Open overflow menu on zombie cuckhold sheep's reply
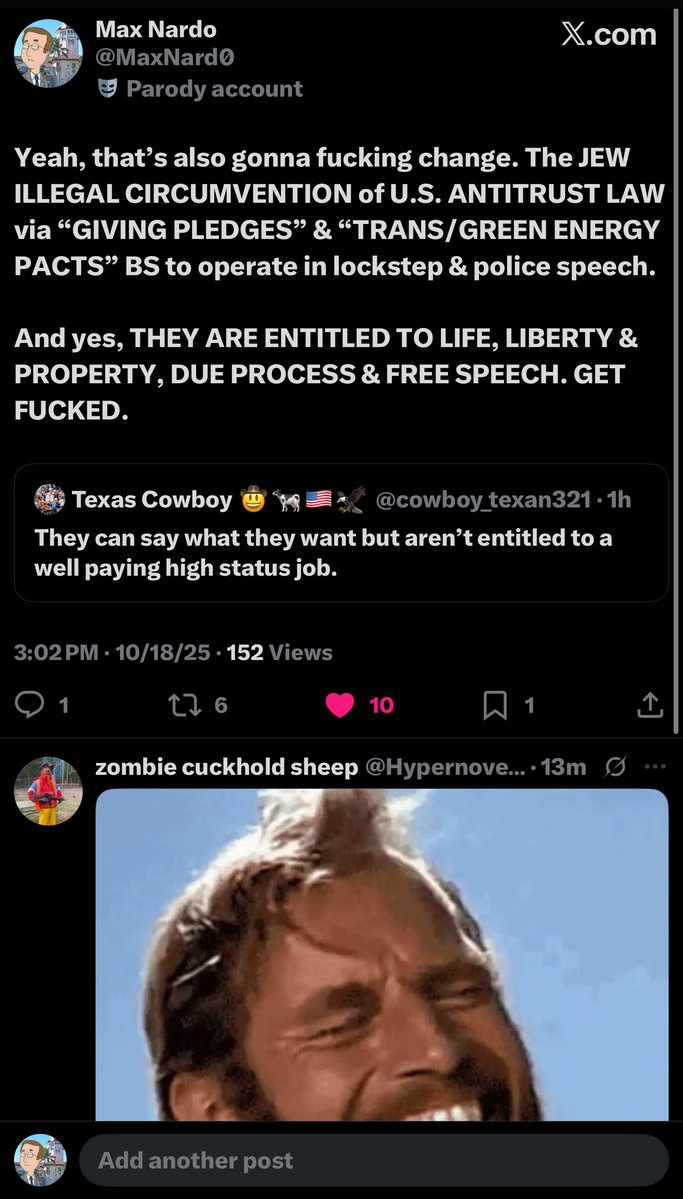Viewport: 683px width, 1199px height. (655, 767)
